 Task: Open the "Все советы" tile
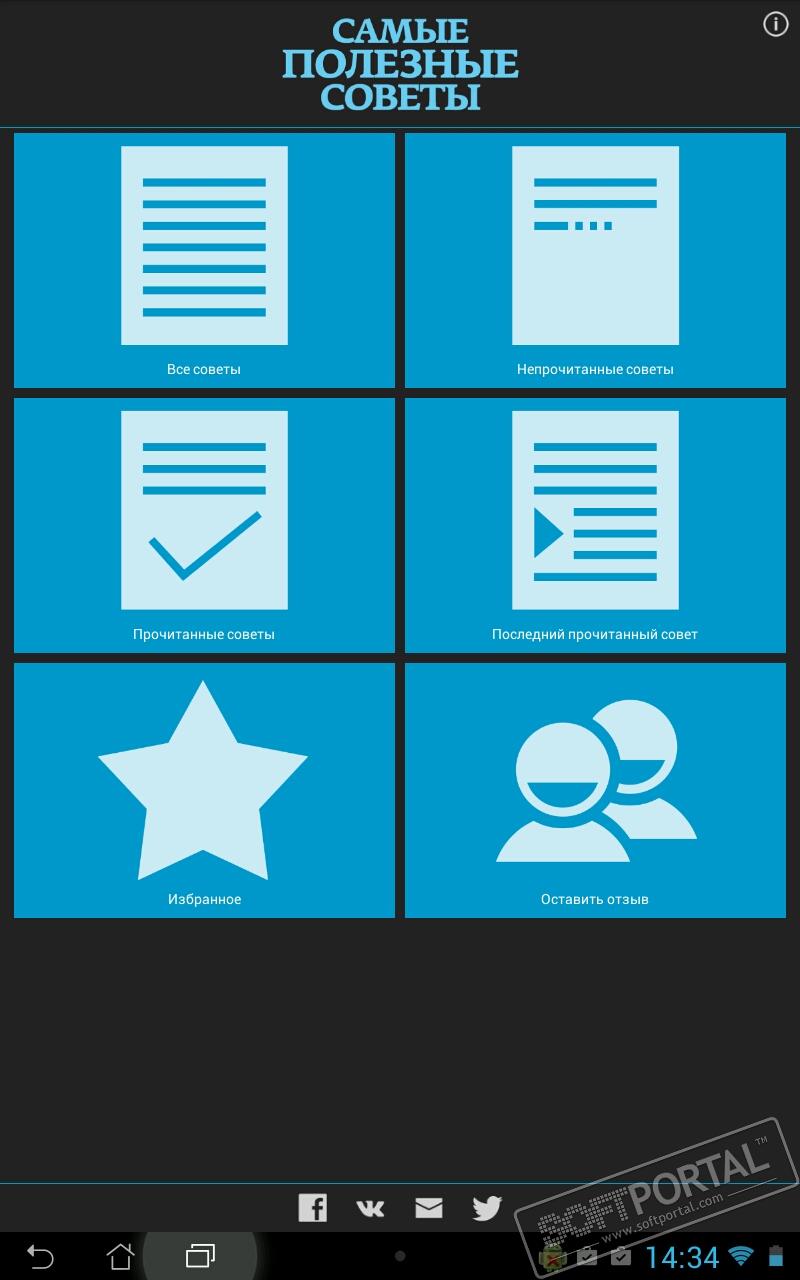[204, 260]
